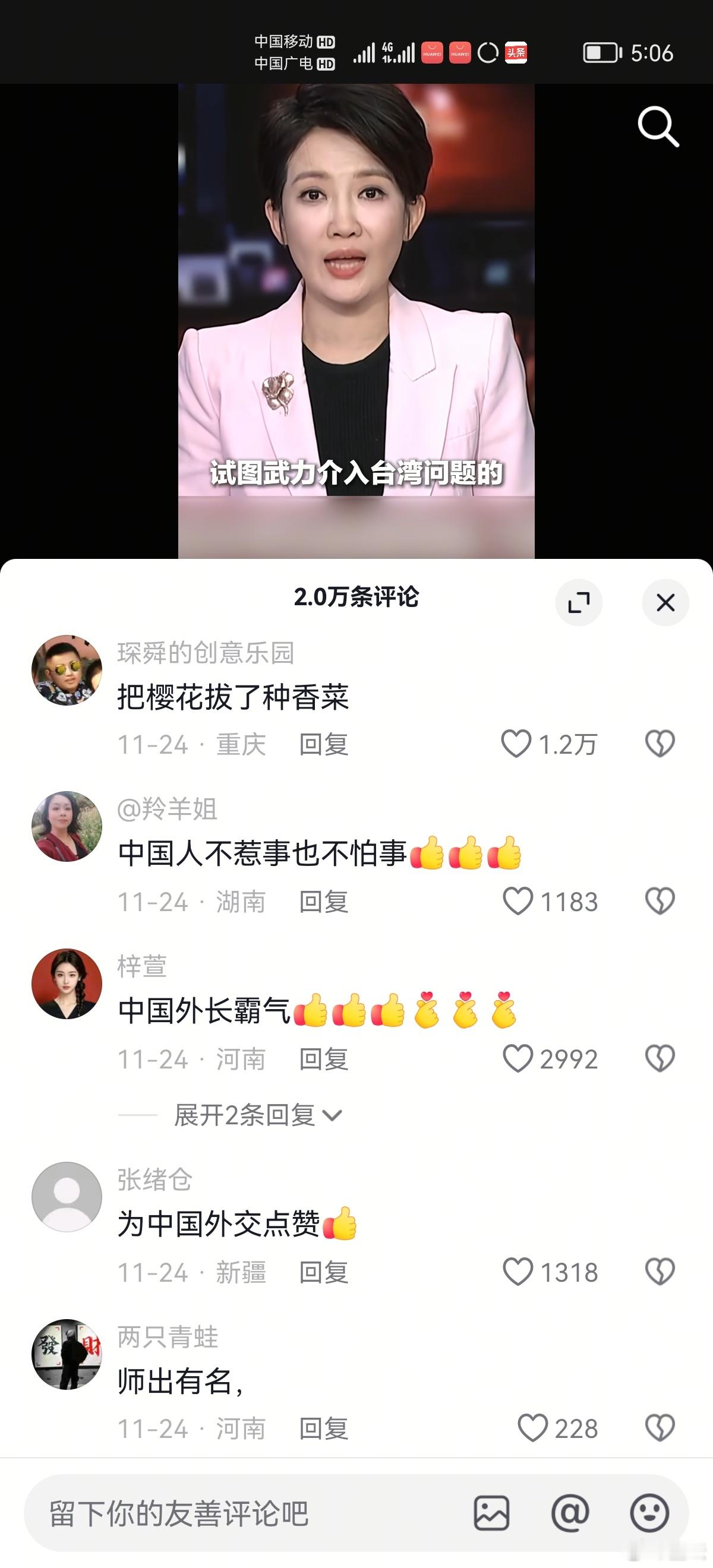
Task: Toggle like on 张绪仓's comment
Action: 520,1272
